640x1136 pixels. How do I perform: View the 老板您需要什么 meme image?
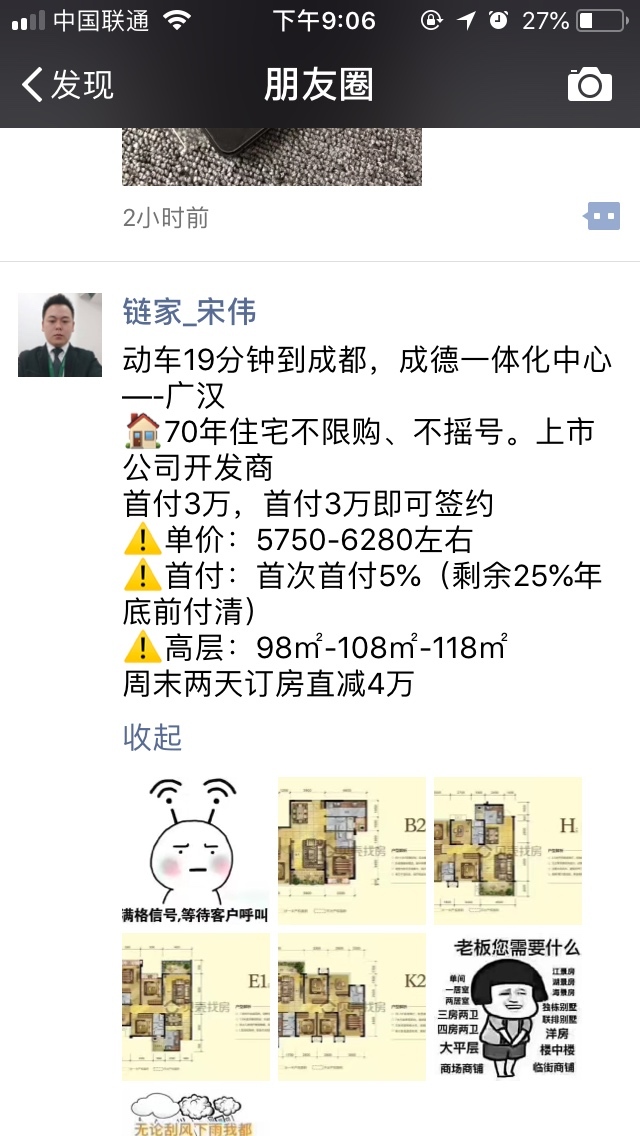point(508,1006)
